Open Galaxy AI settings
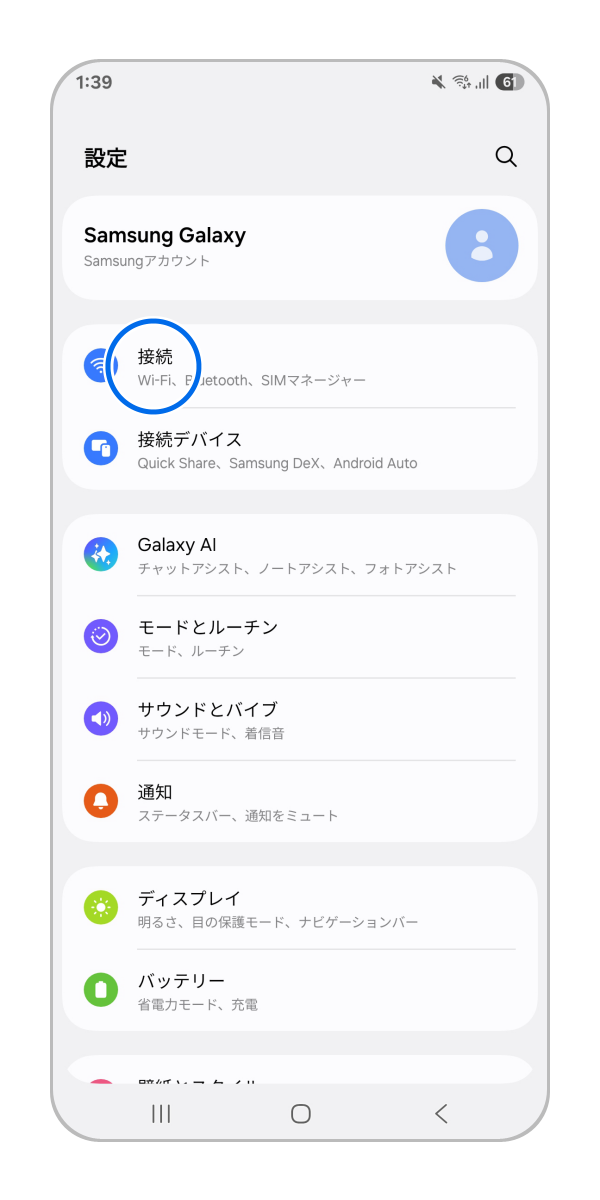This screenshot has width=600, height=1200. tap(300, 555)
